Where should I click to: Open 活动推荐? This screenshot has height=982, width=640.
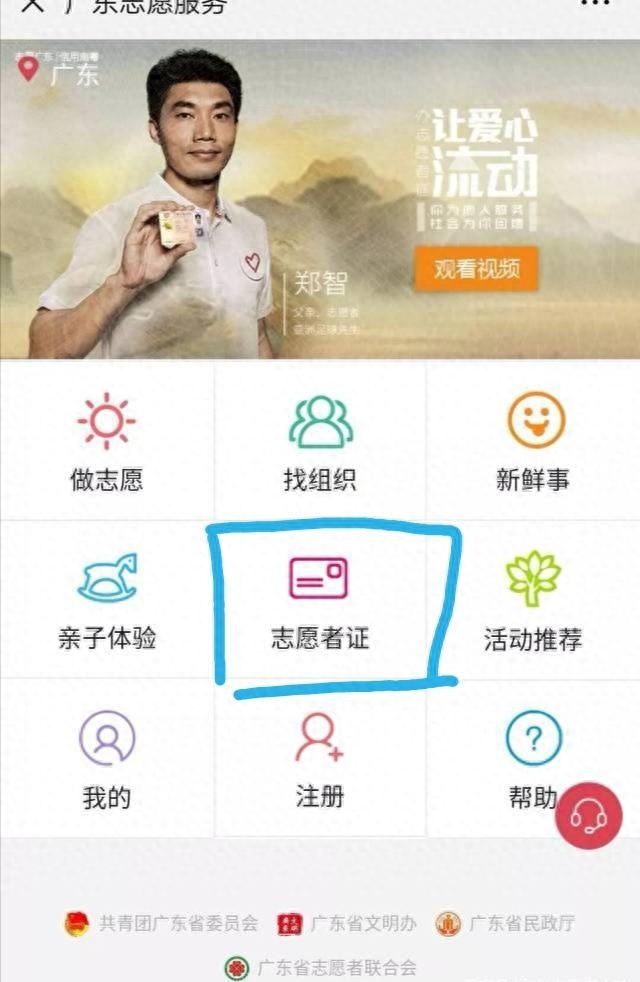coord(533,600)
